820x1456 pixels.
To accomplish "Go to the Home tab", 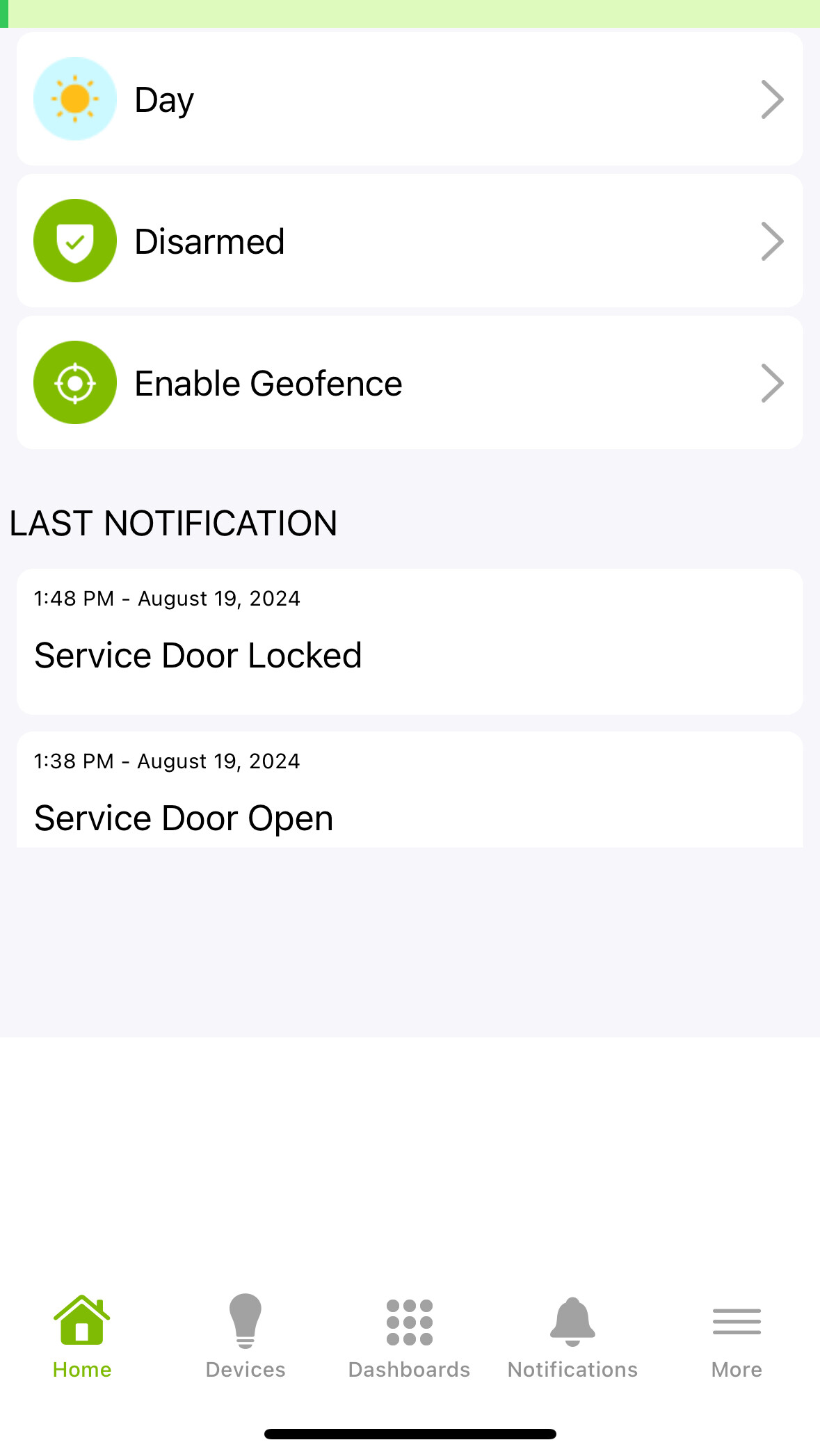I will coord(82,1336).
